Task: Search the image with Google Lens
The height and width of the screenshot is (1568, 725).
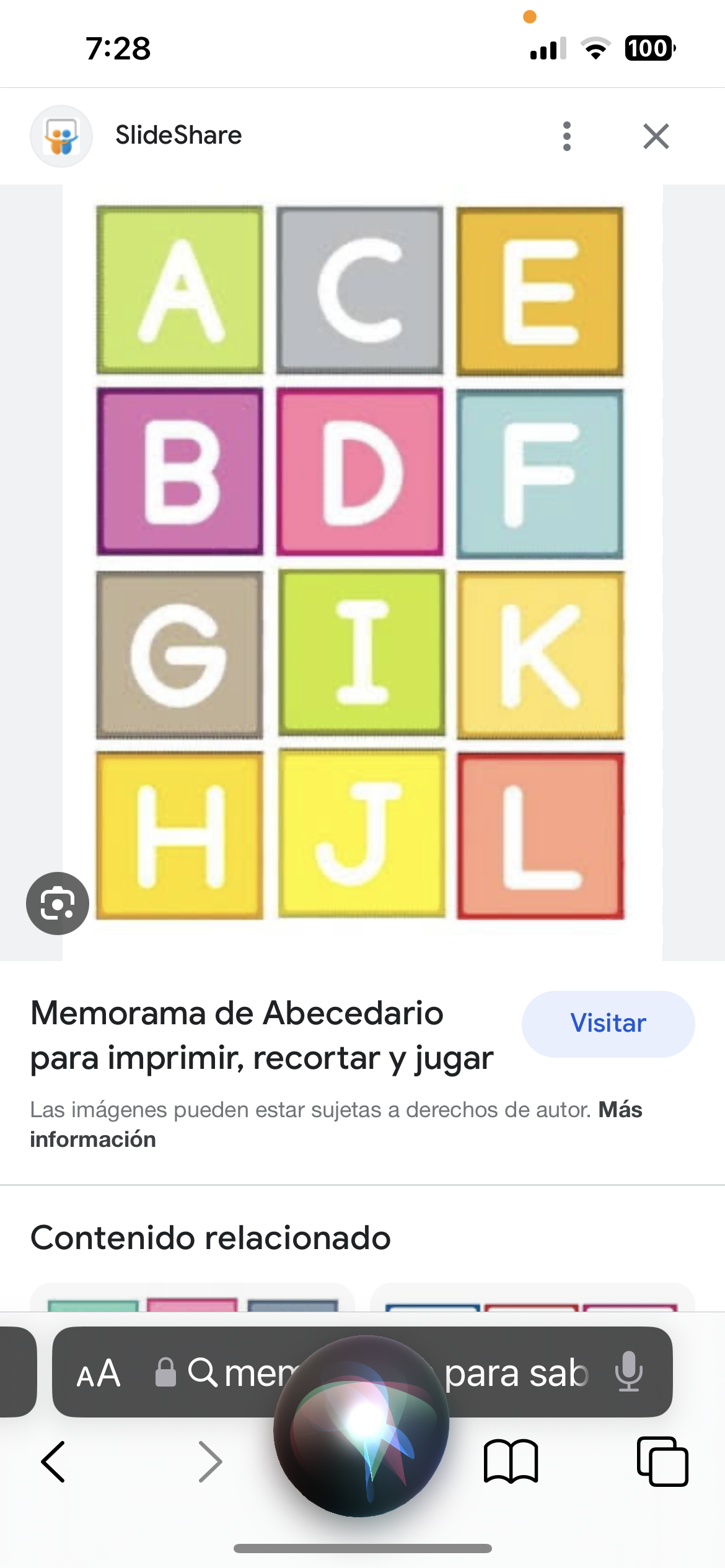Action: click(58, 904)
